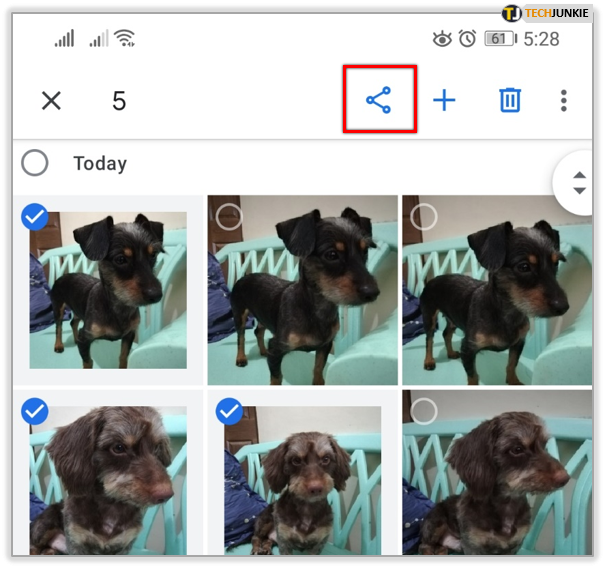Select the unchecked brown dog photo
This screenshot has height=568, width=605.
point(424,410)
